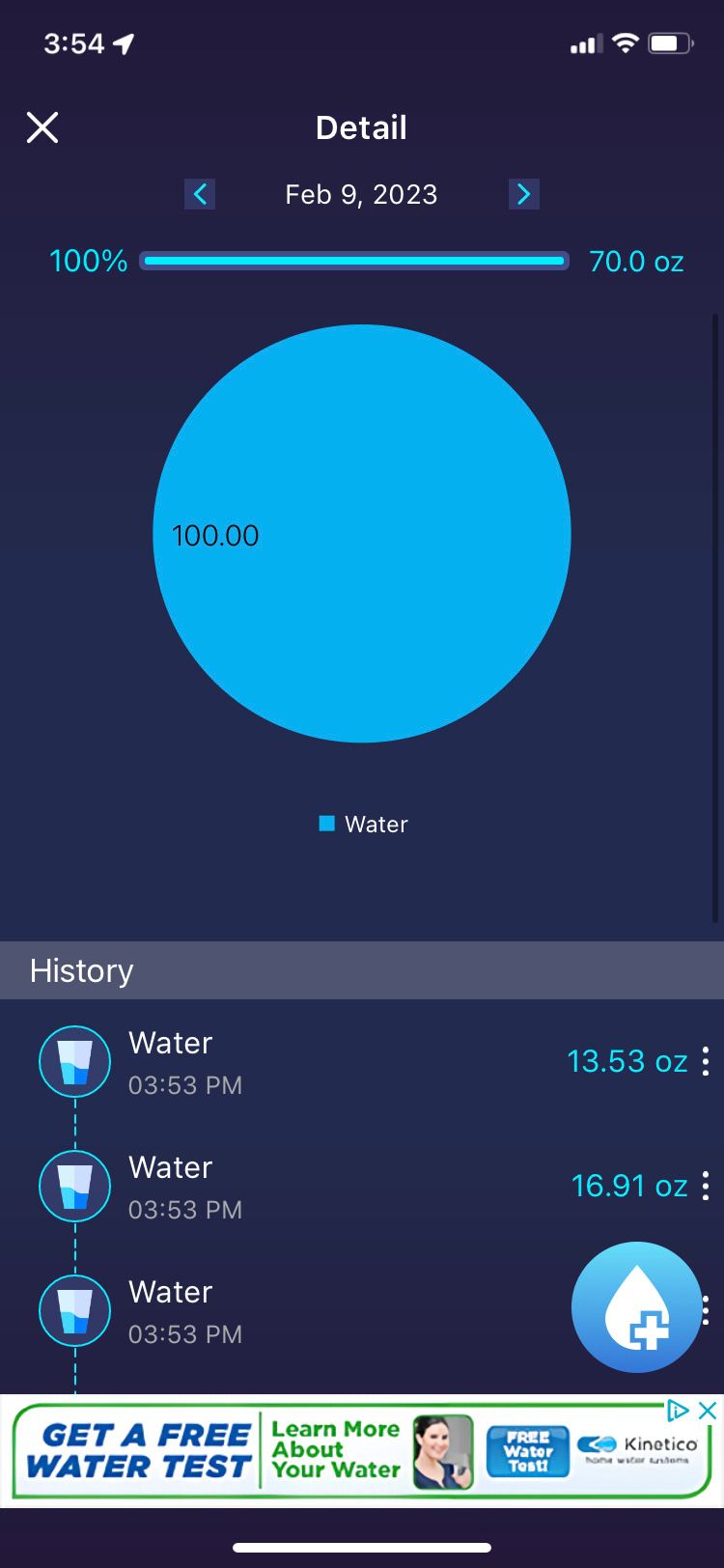Switch to the History section header
This screenshot has width=724, height=1568.
click(80, 970)
